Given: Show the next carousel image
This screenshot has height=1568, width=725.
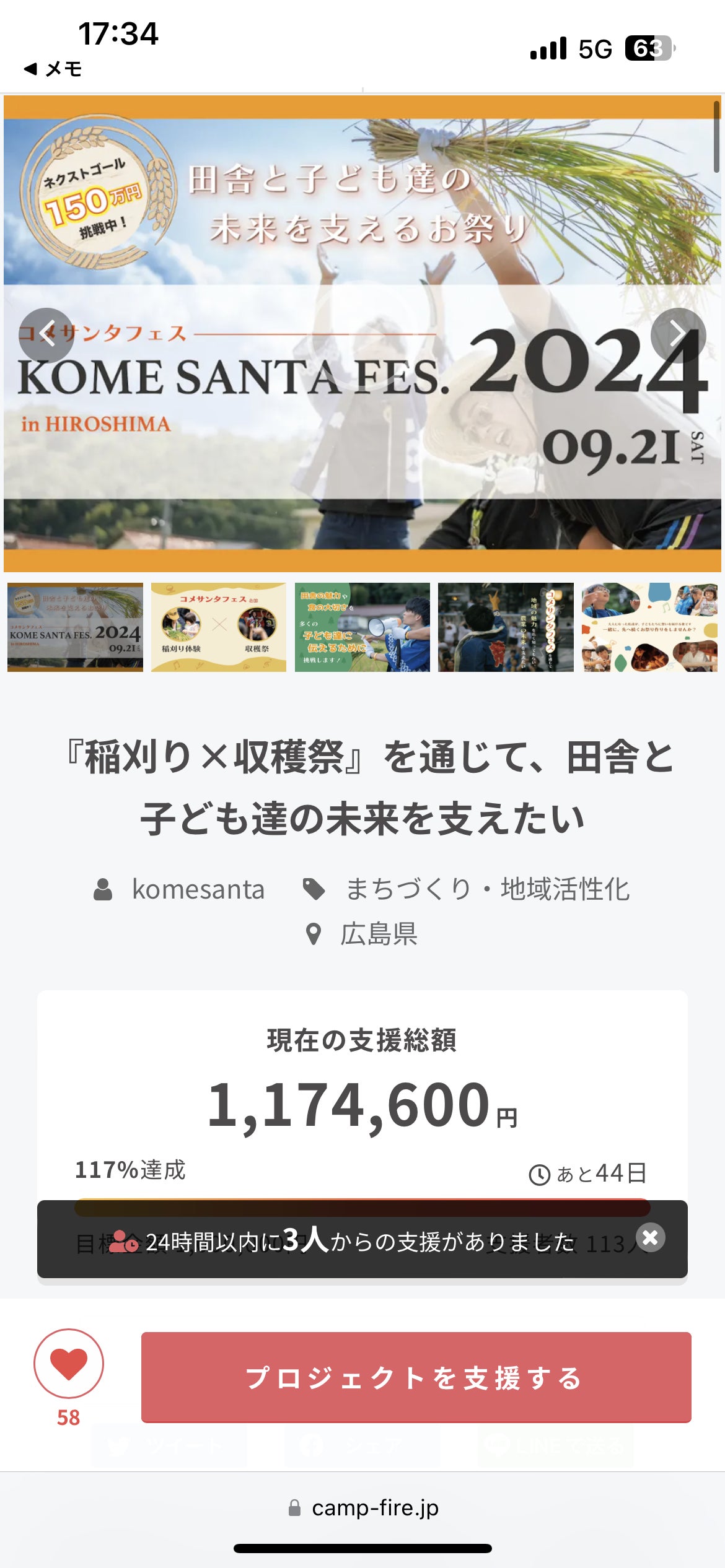Looking at the screenshot, I should (x=678, y=335).
